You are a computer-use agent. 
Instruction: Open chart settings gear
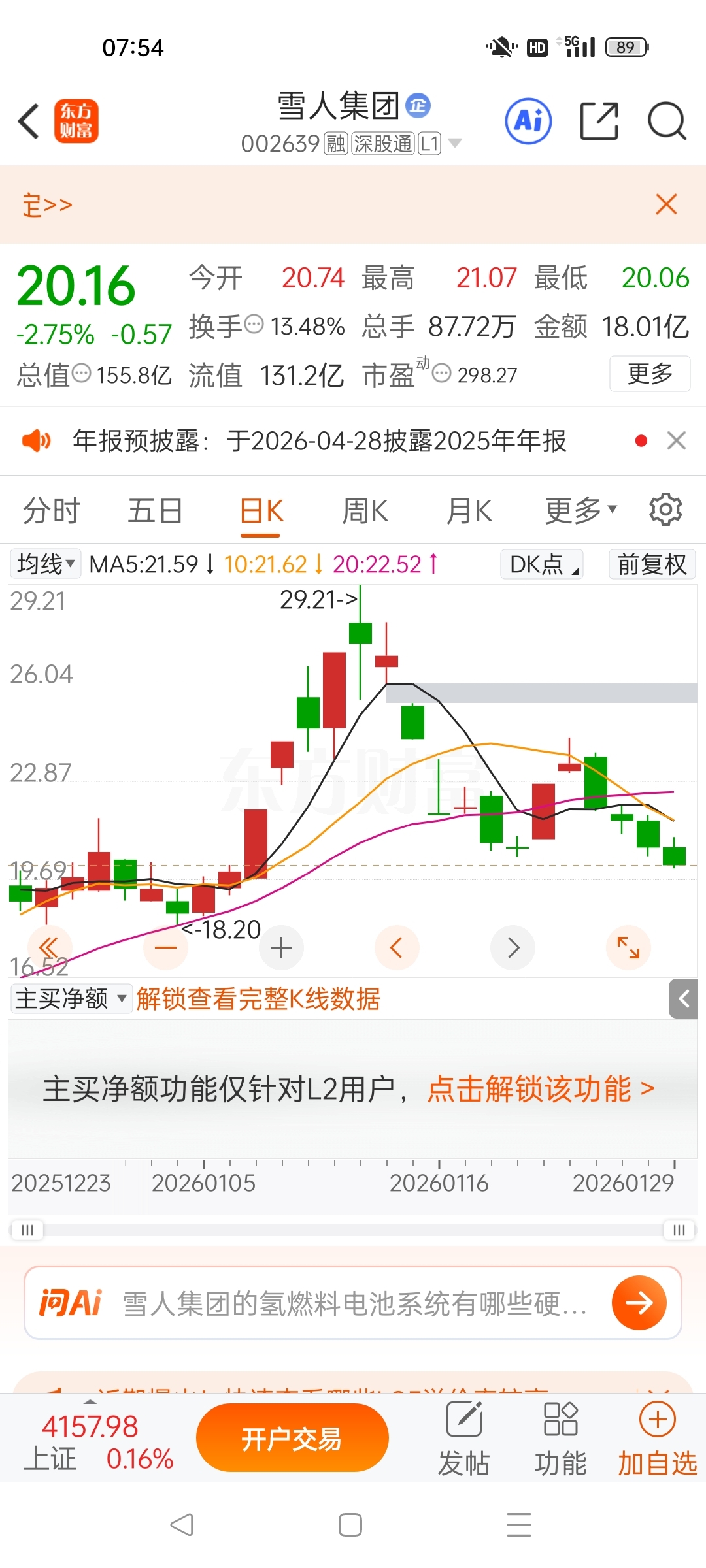(x=665, y=510)
